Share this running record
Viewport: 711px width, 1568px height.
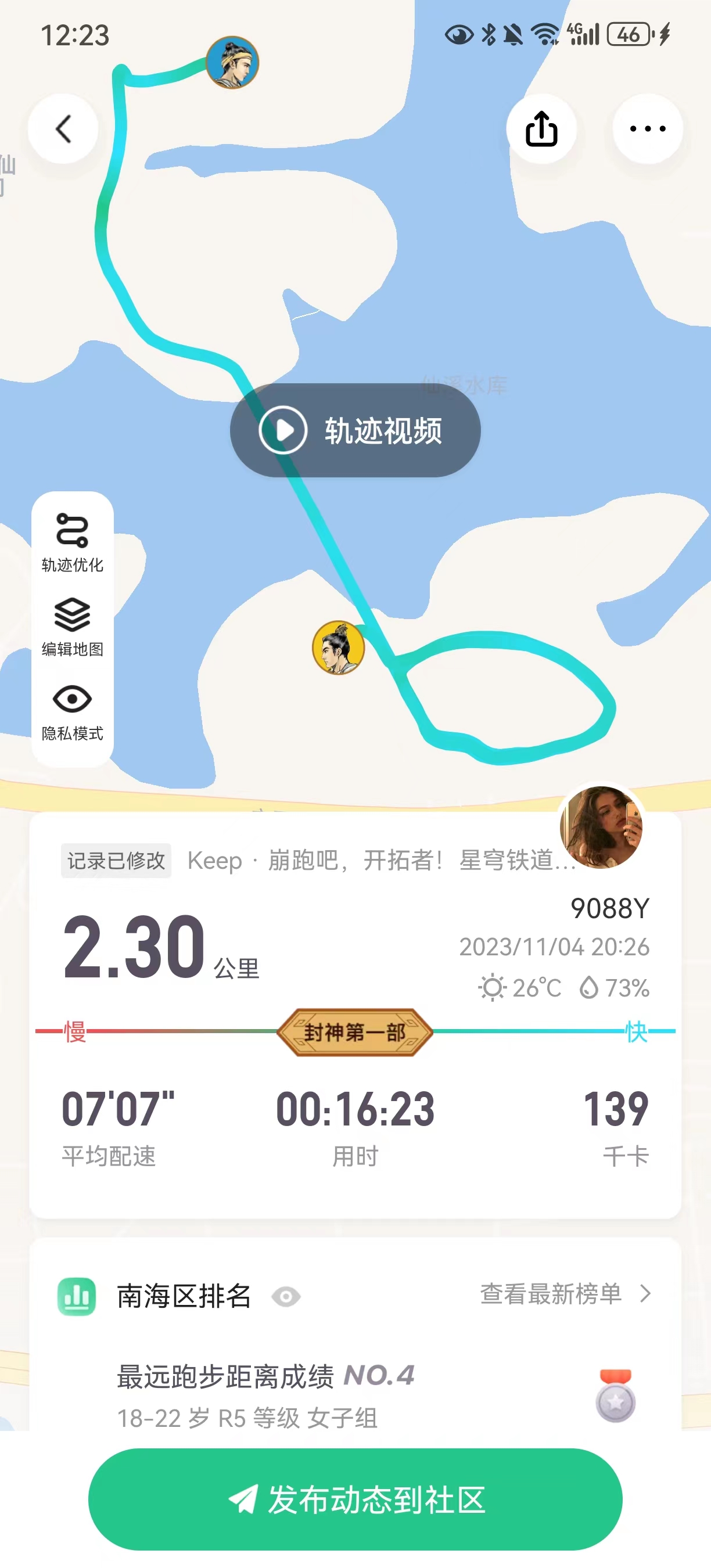pyautogui.click(x=541, y=128)
